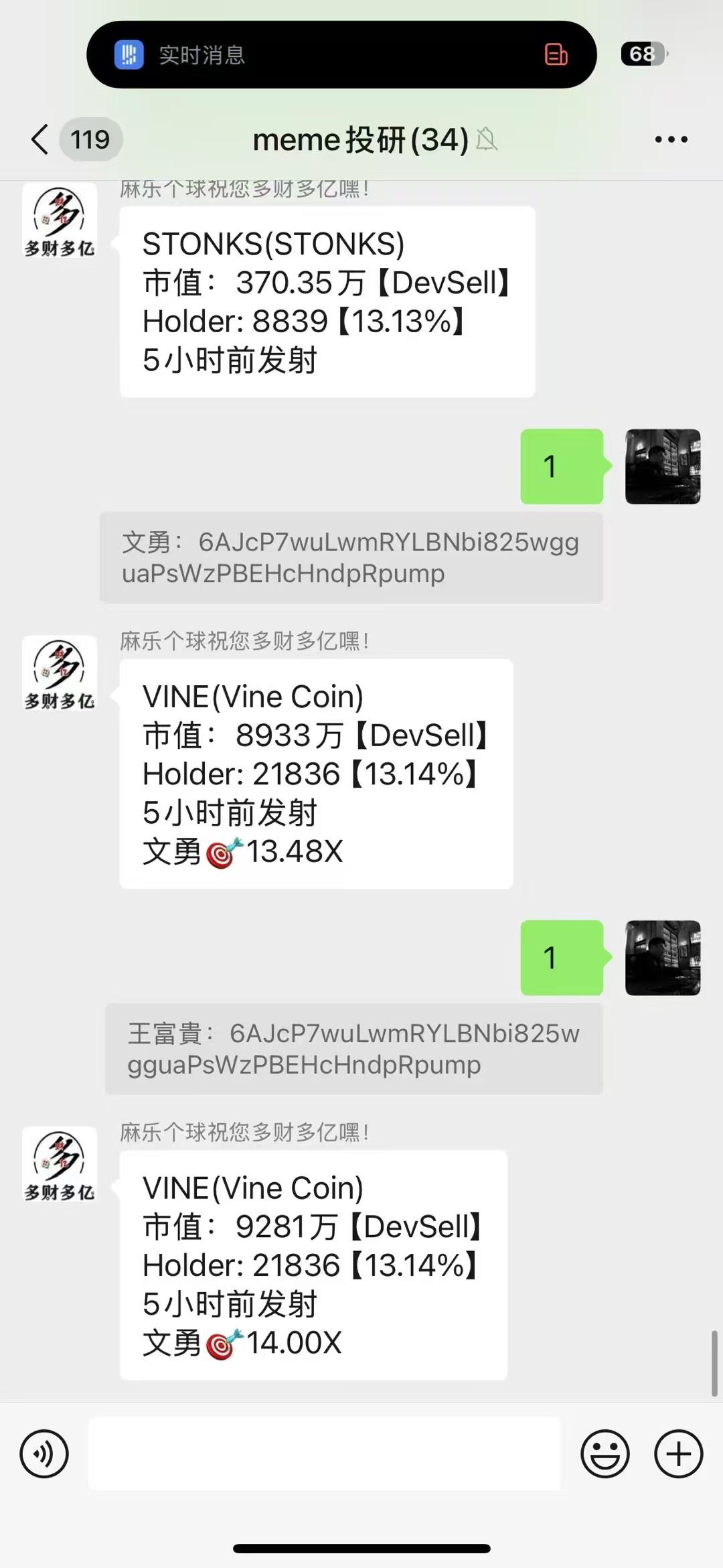Tap the quoted message from 文勇

(x=351, y=558)
